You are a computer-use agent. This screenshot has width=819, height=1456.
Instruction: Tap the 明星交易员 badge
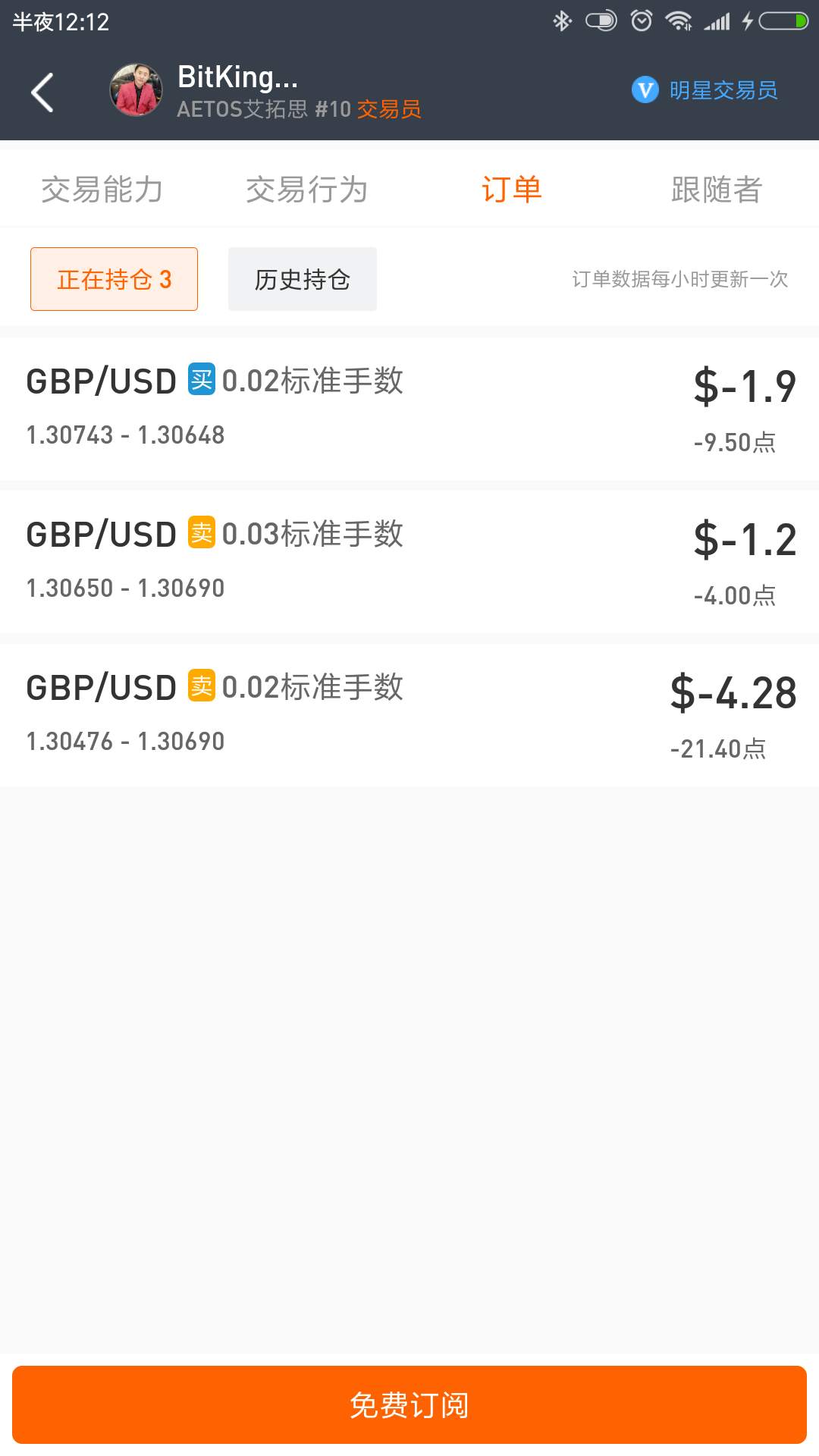coord(704,90)
